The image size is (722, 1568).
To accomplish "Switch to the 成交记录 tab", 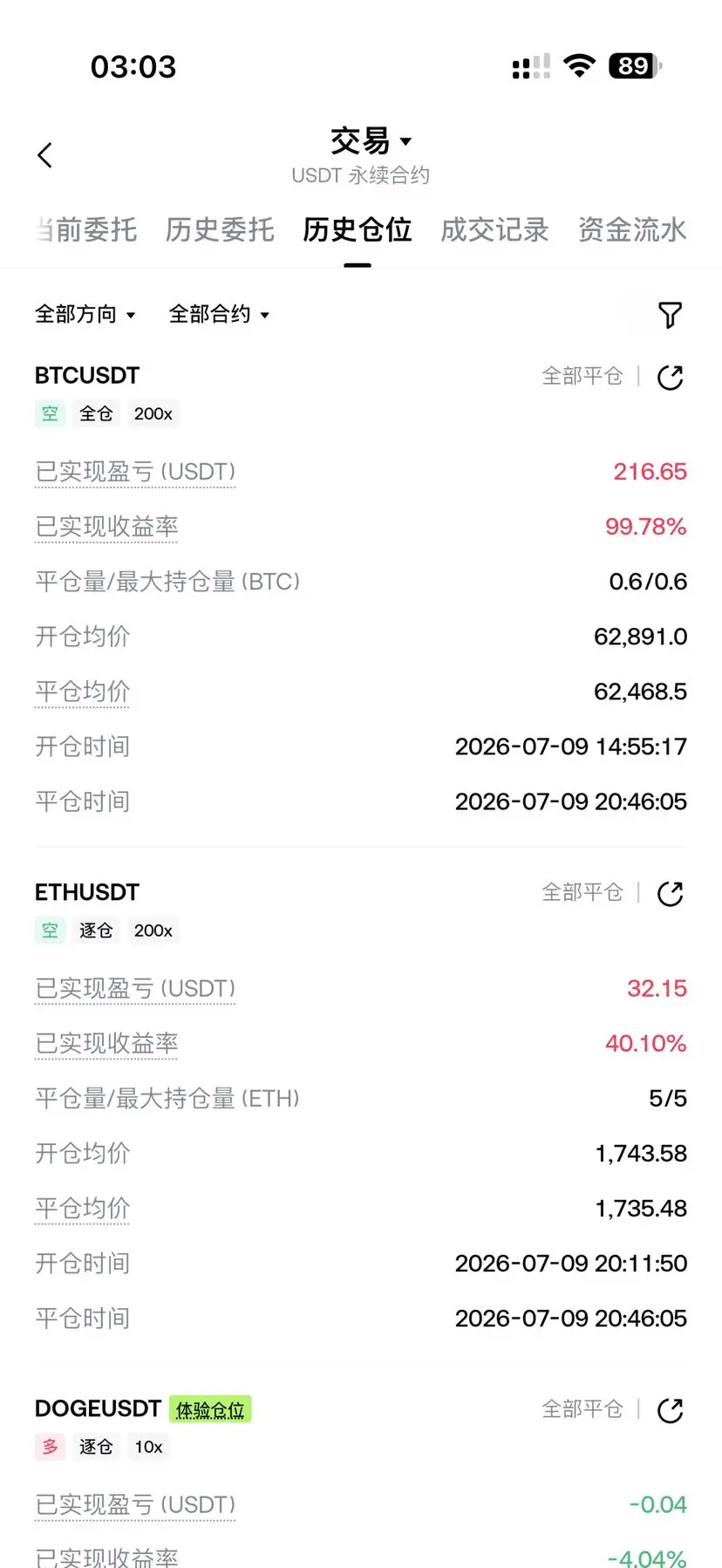I will [x=494, y=229].
